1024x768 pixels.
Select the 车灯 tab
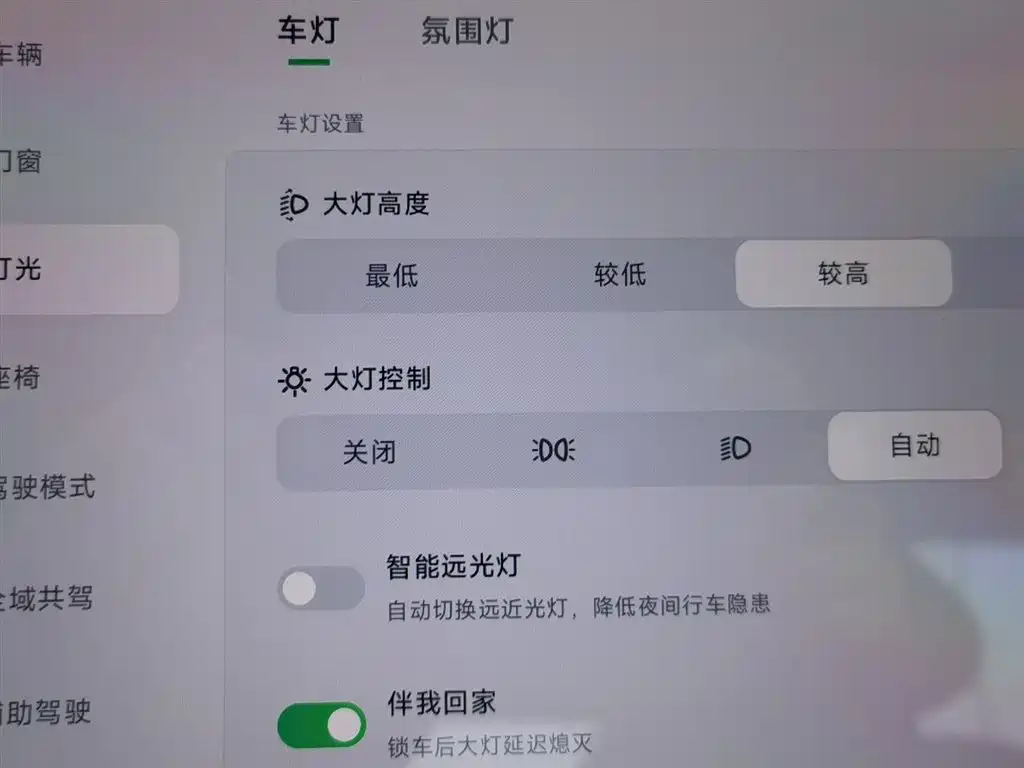(308, 31)
